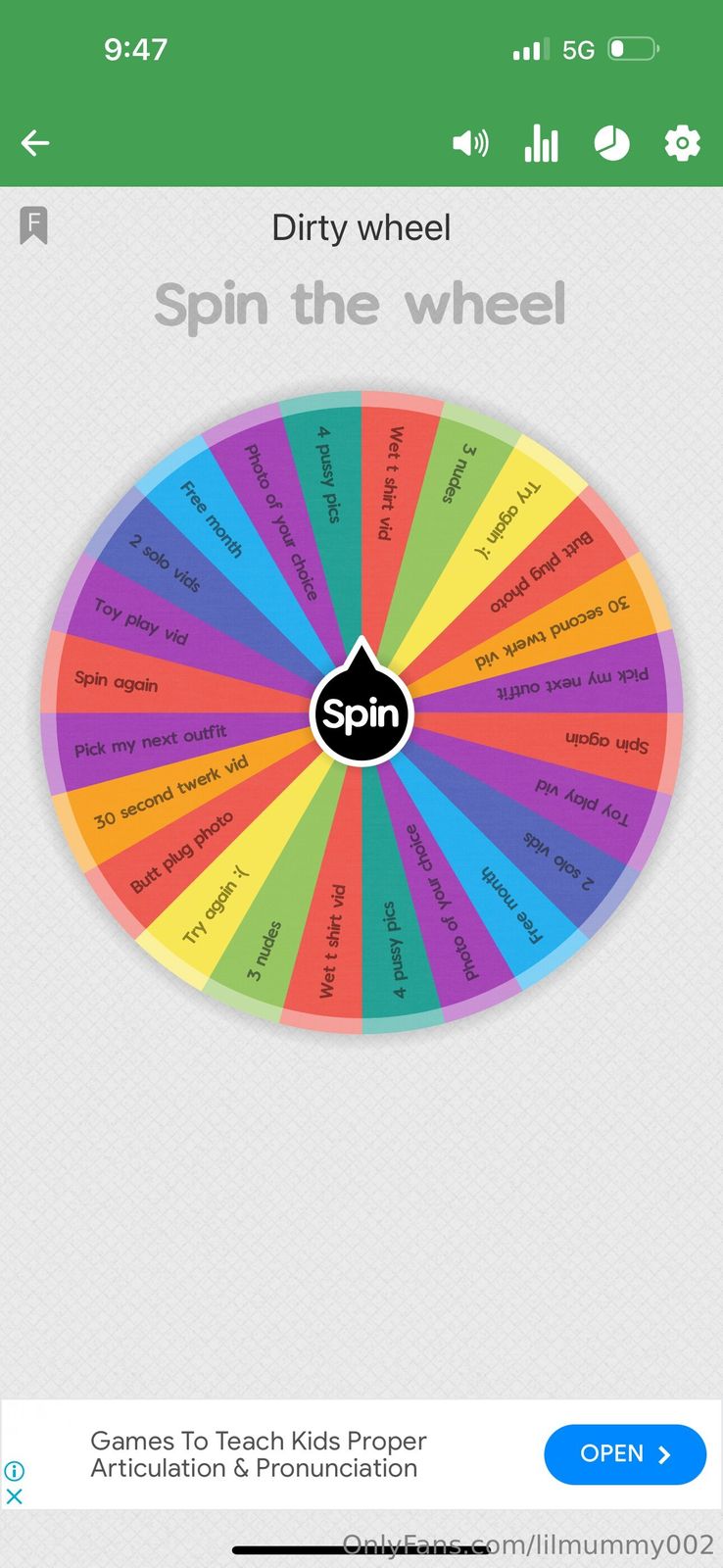This screenshot has height=1568, width=723.
Task: Open the settings gear
Action: point(683,144)
